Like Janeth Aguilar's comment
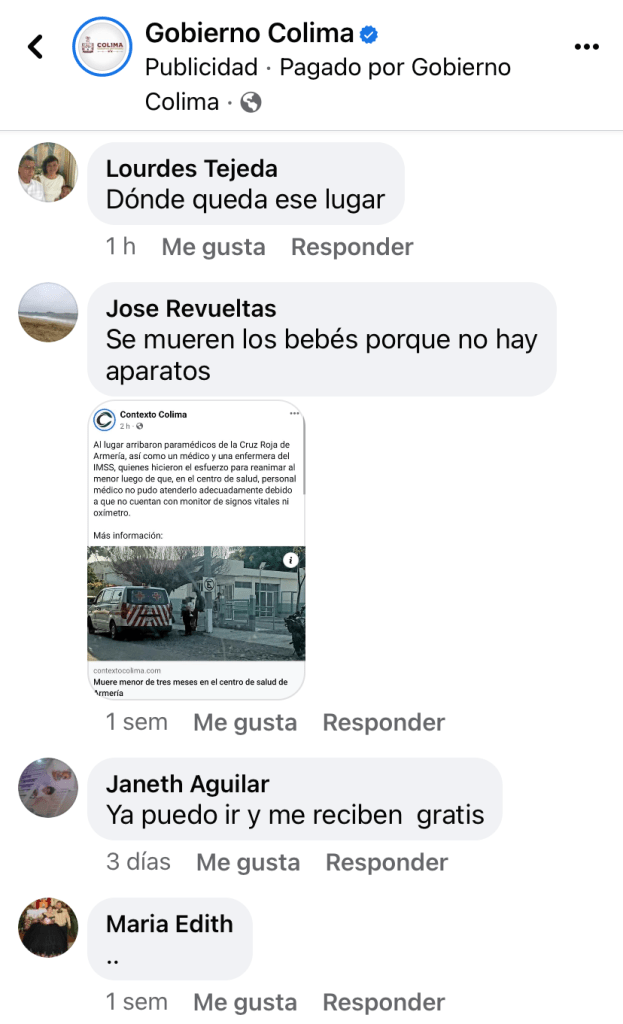This screenshot has height=1024, width=623. (x=248, y=862)
